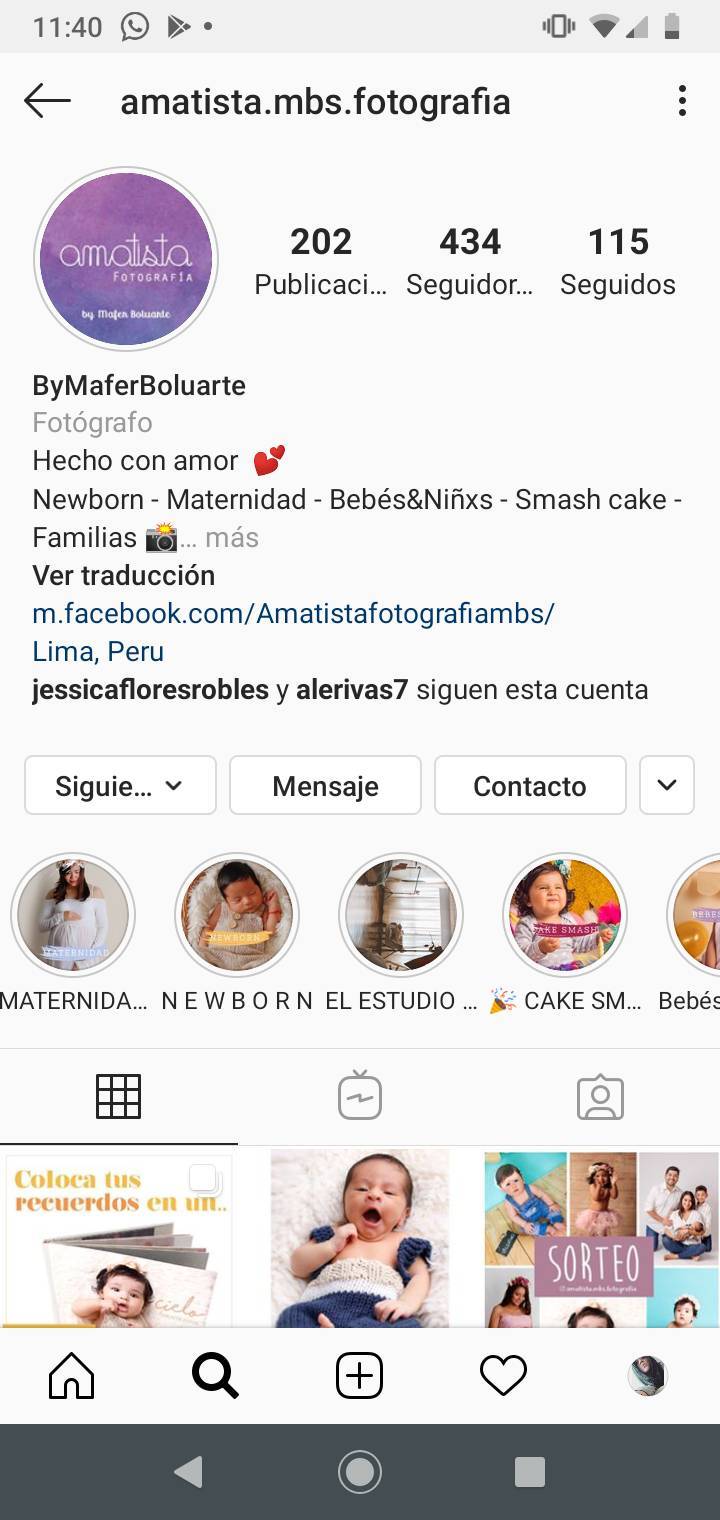
Task: Create a new post with plus icon
Action: pos(360,1376)
